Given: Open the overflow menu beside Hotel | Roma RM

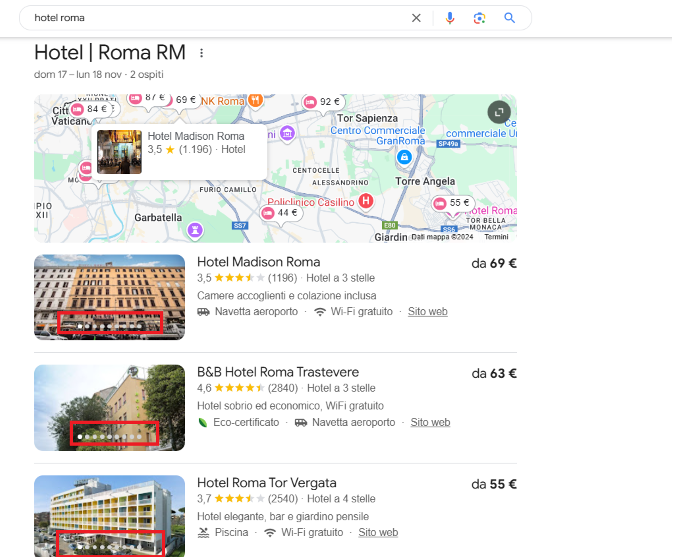Looking at the screenshot, I should point(201,53).
